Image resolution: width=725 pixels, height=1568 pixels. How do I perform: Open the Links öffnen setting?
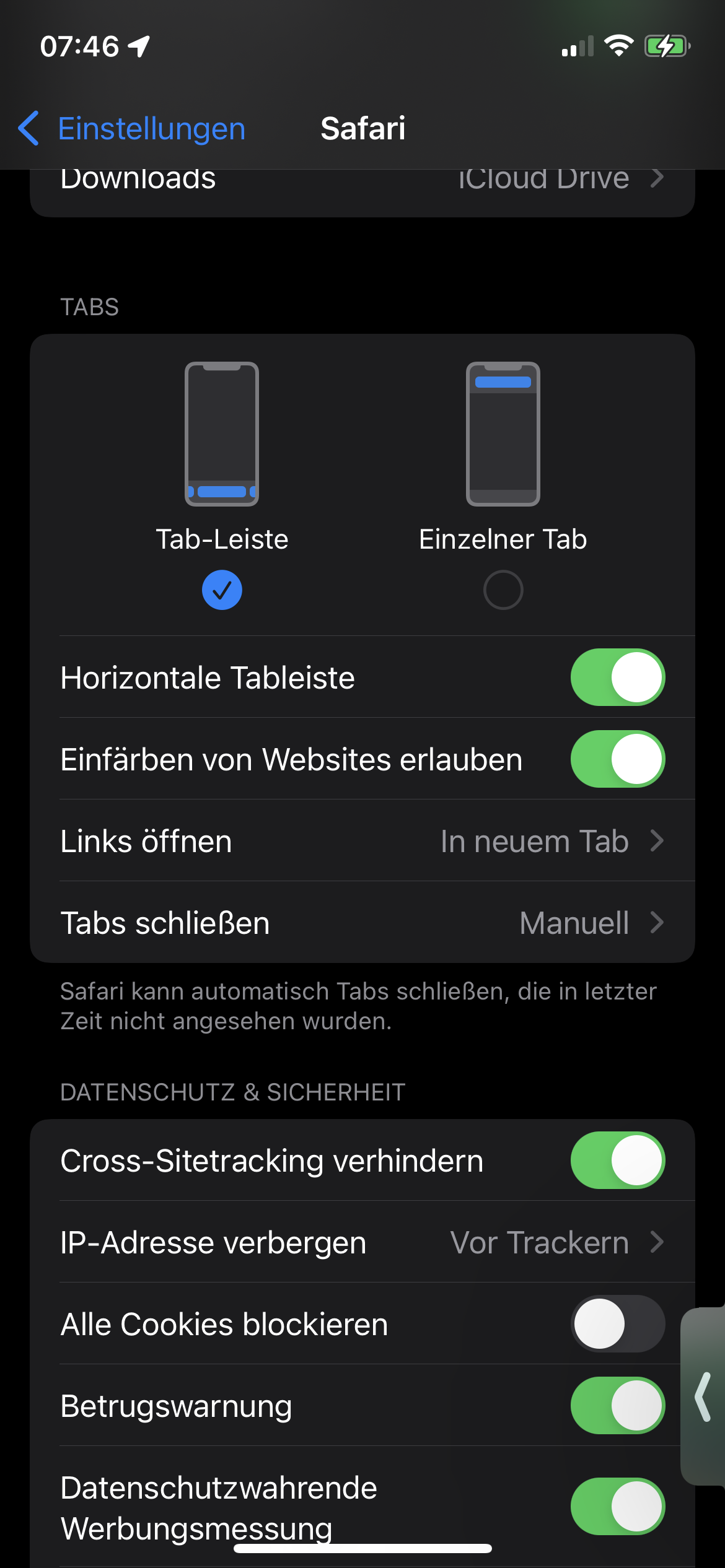(x=362, y=841)
